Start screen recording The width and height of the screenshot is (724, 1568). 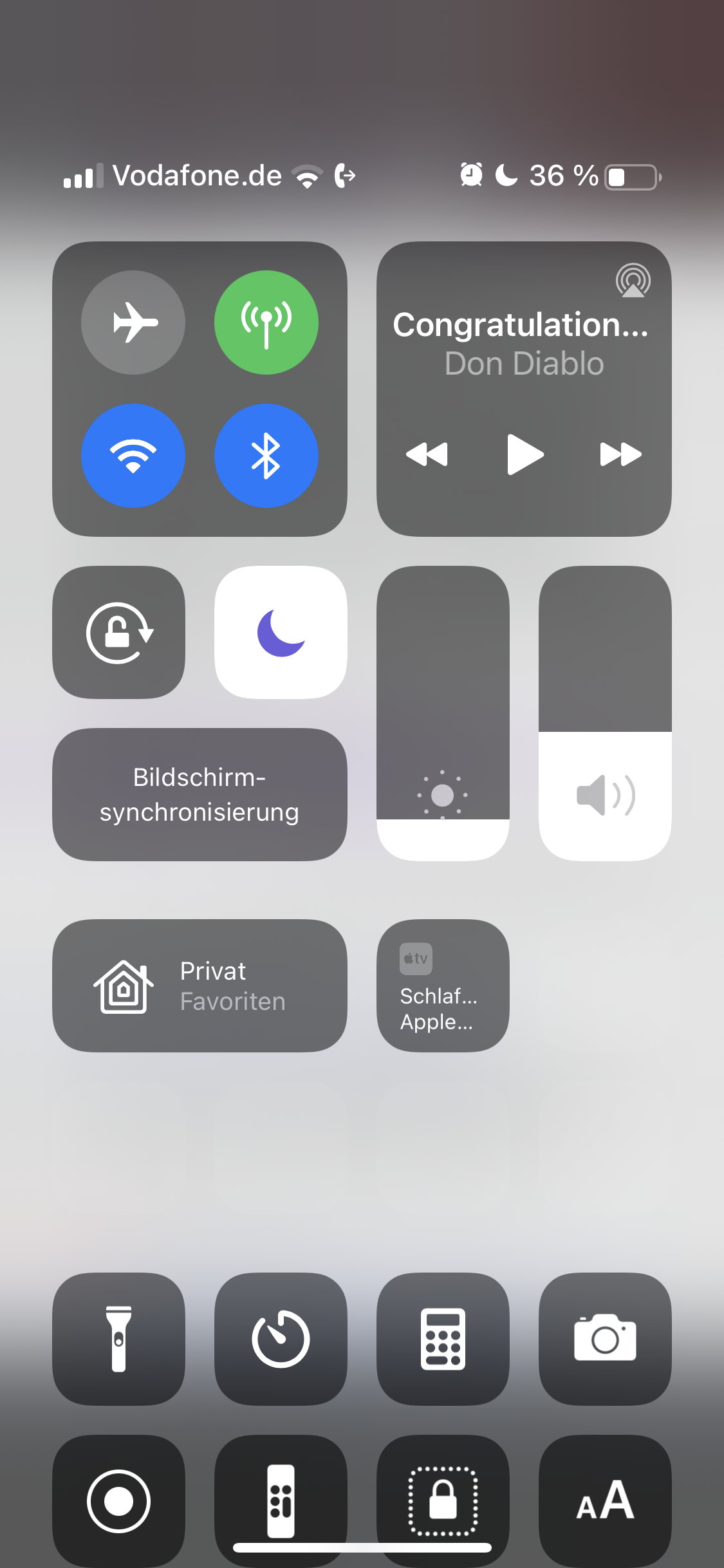[x=119, y=1501]
